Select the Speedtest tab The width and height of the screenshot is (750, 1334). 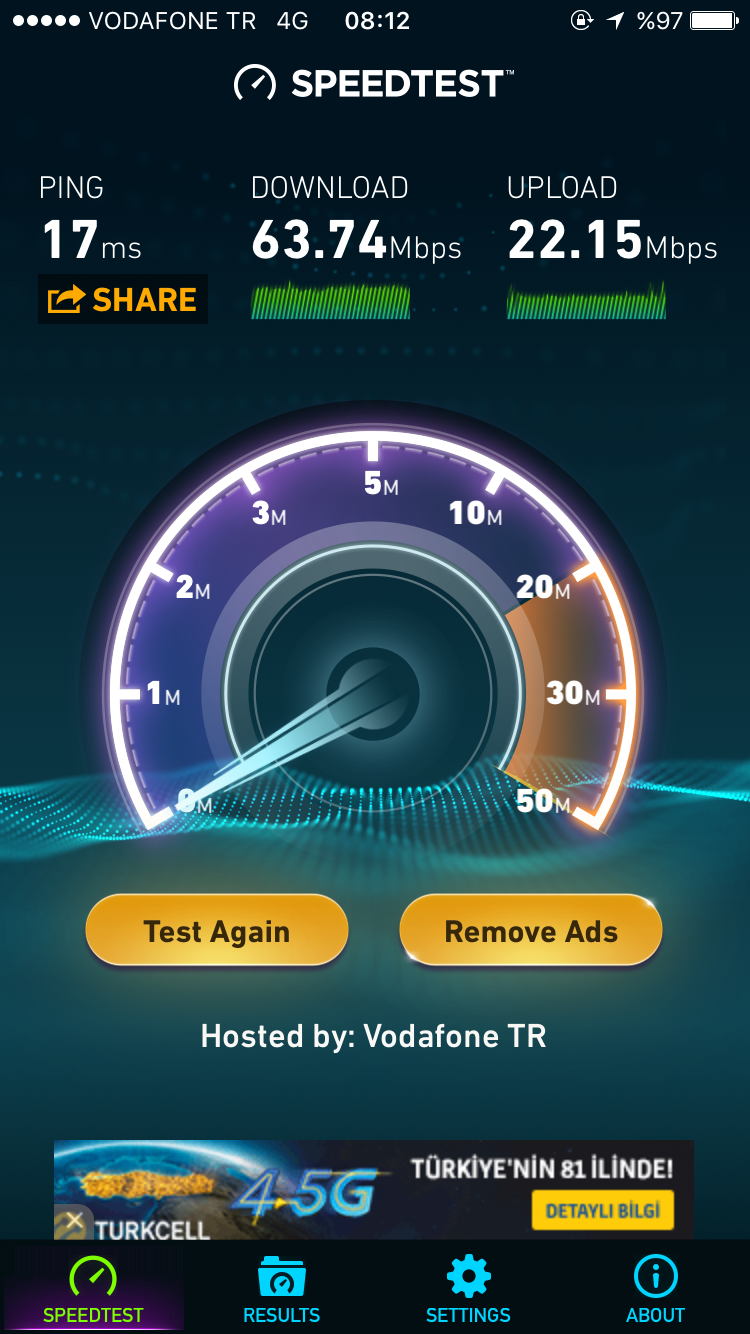(93, 1289)
